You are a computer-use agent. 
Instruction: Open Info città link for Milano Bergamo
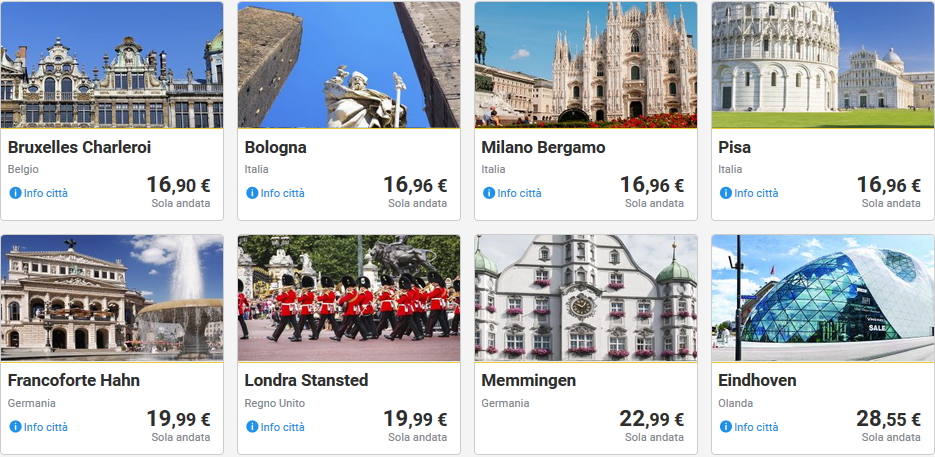(x=513, y=193)
